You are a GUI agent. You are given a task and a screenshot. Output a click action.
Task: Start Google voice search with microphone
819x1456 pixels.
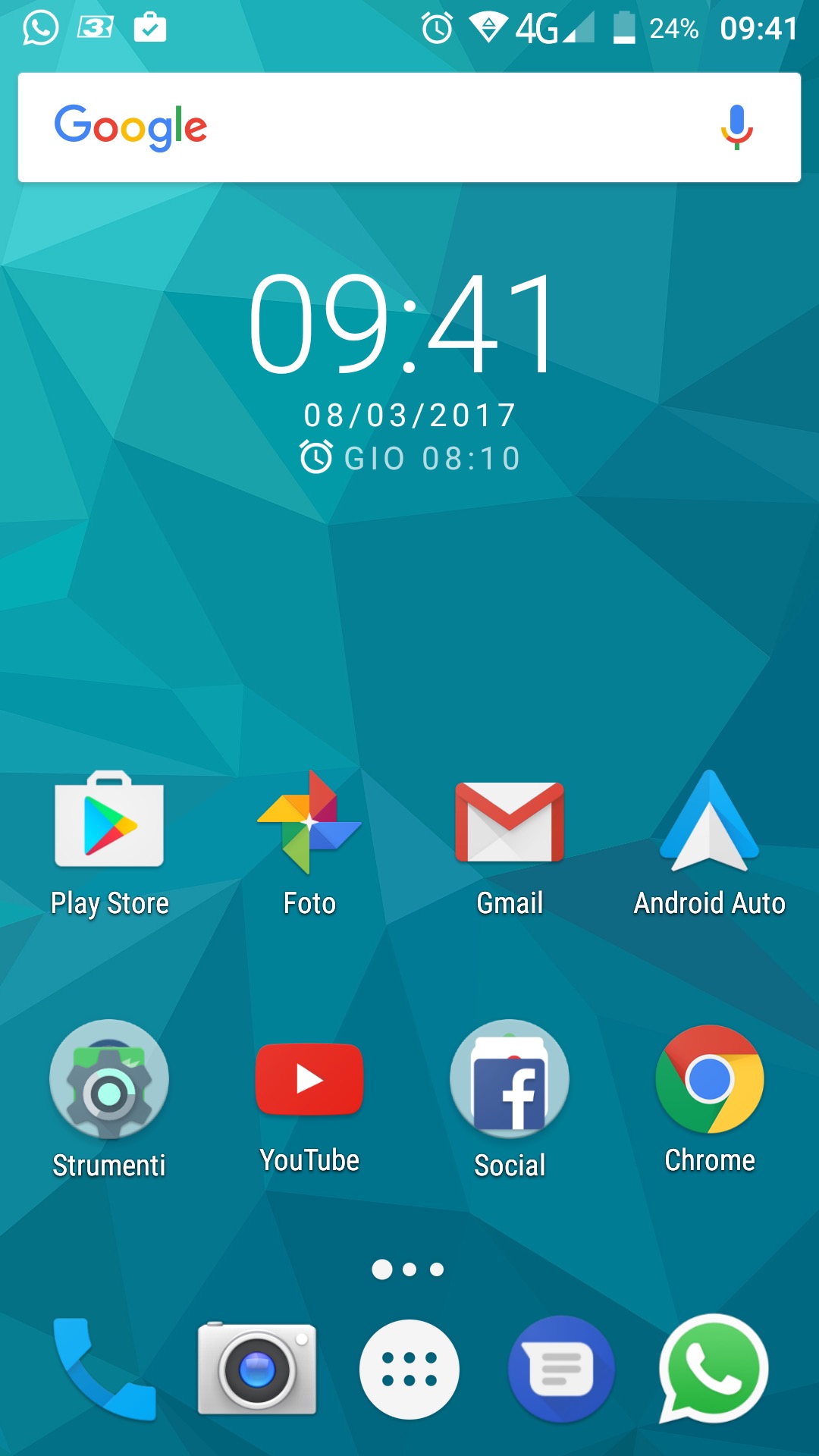pos(736,127)
